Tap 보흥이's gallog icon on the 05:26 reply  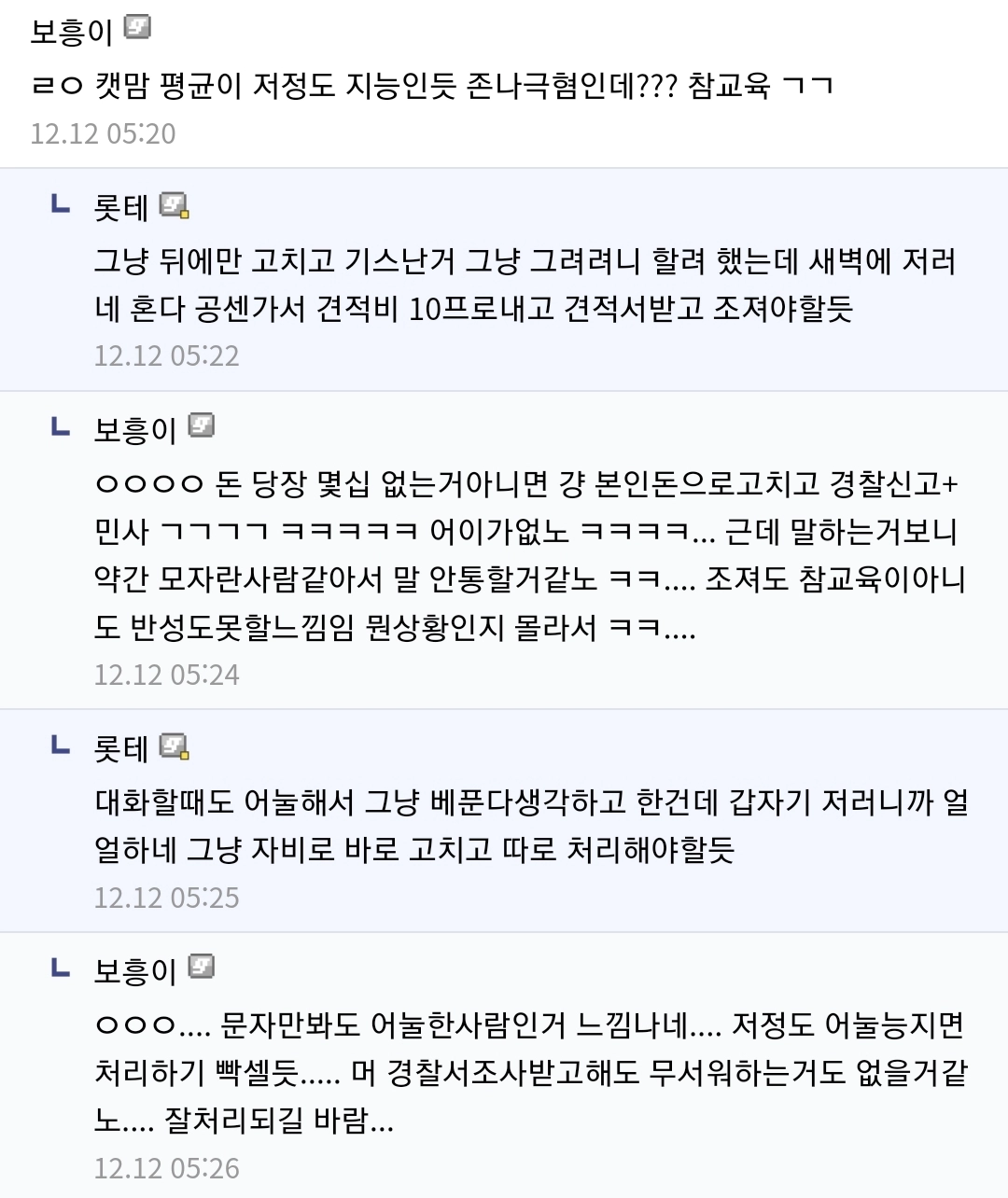202,967
